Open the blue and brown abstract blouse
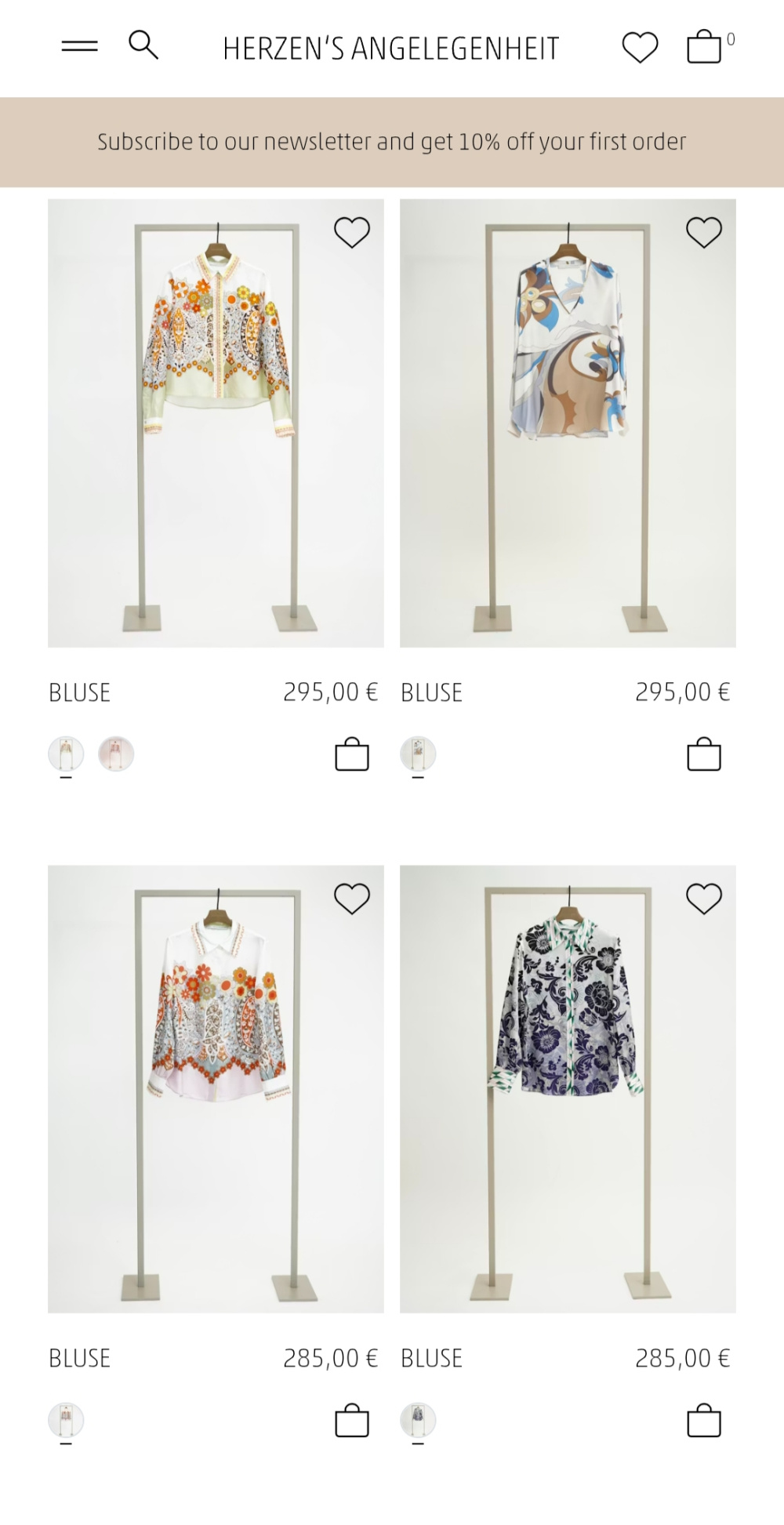784x1525 pixels. pos(568,423)
